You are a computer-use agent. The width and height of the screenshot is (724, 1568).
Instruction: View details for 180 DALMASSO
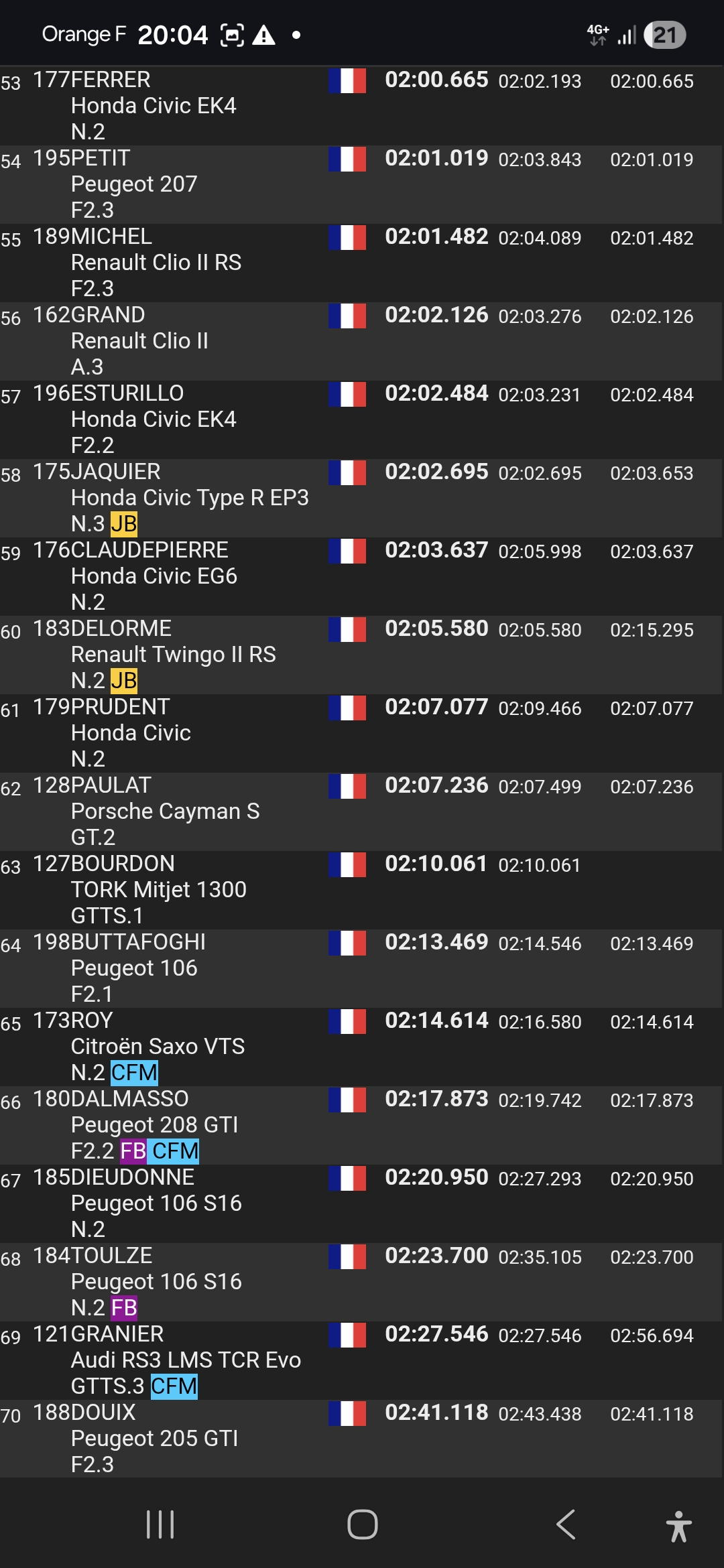362,1125
